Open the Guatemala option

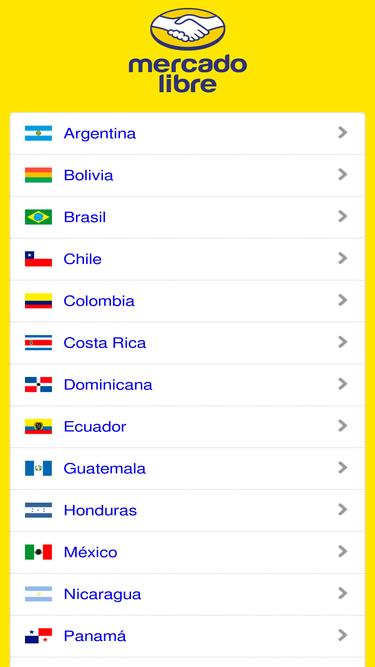(x=188, y=468)
